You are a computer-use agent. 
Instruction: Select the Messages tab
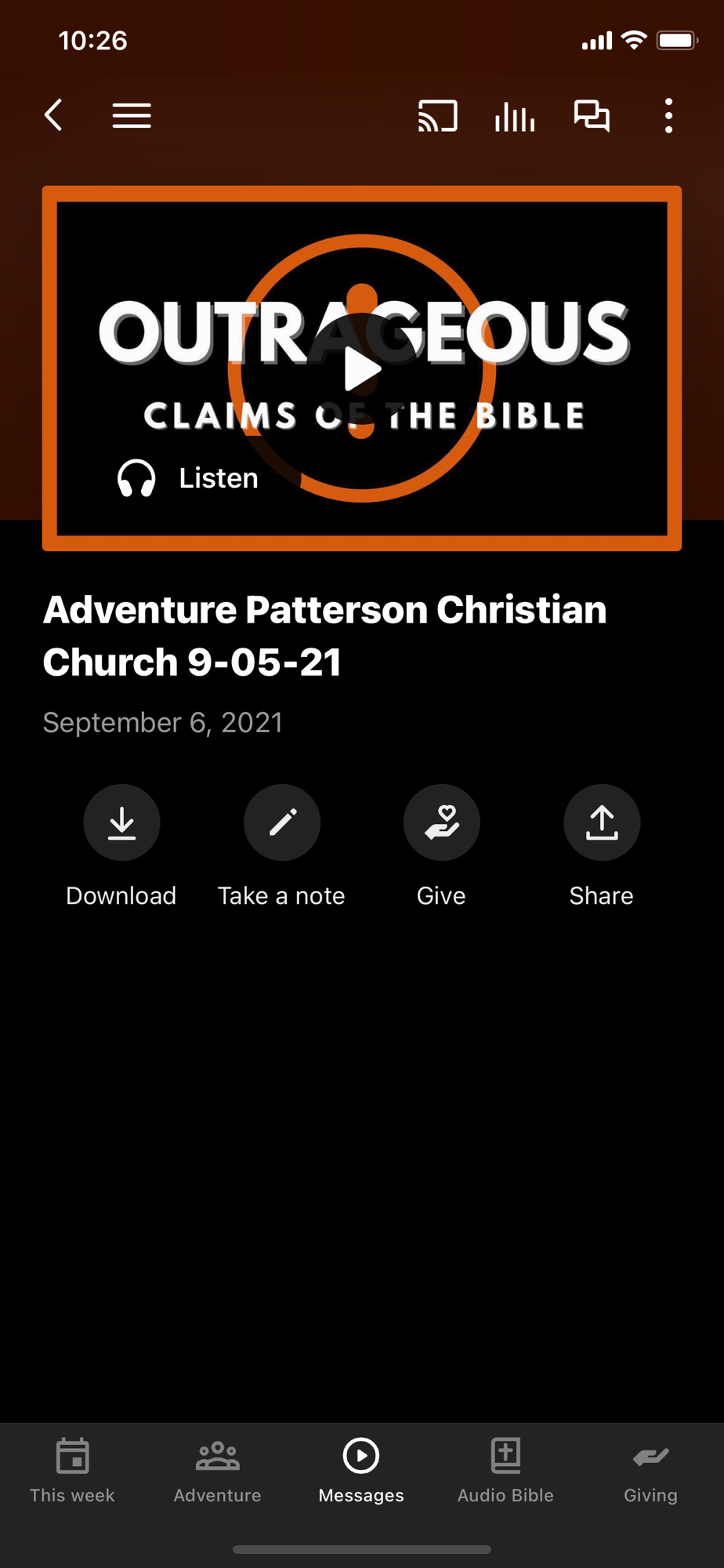point(361,1471)
